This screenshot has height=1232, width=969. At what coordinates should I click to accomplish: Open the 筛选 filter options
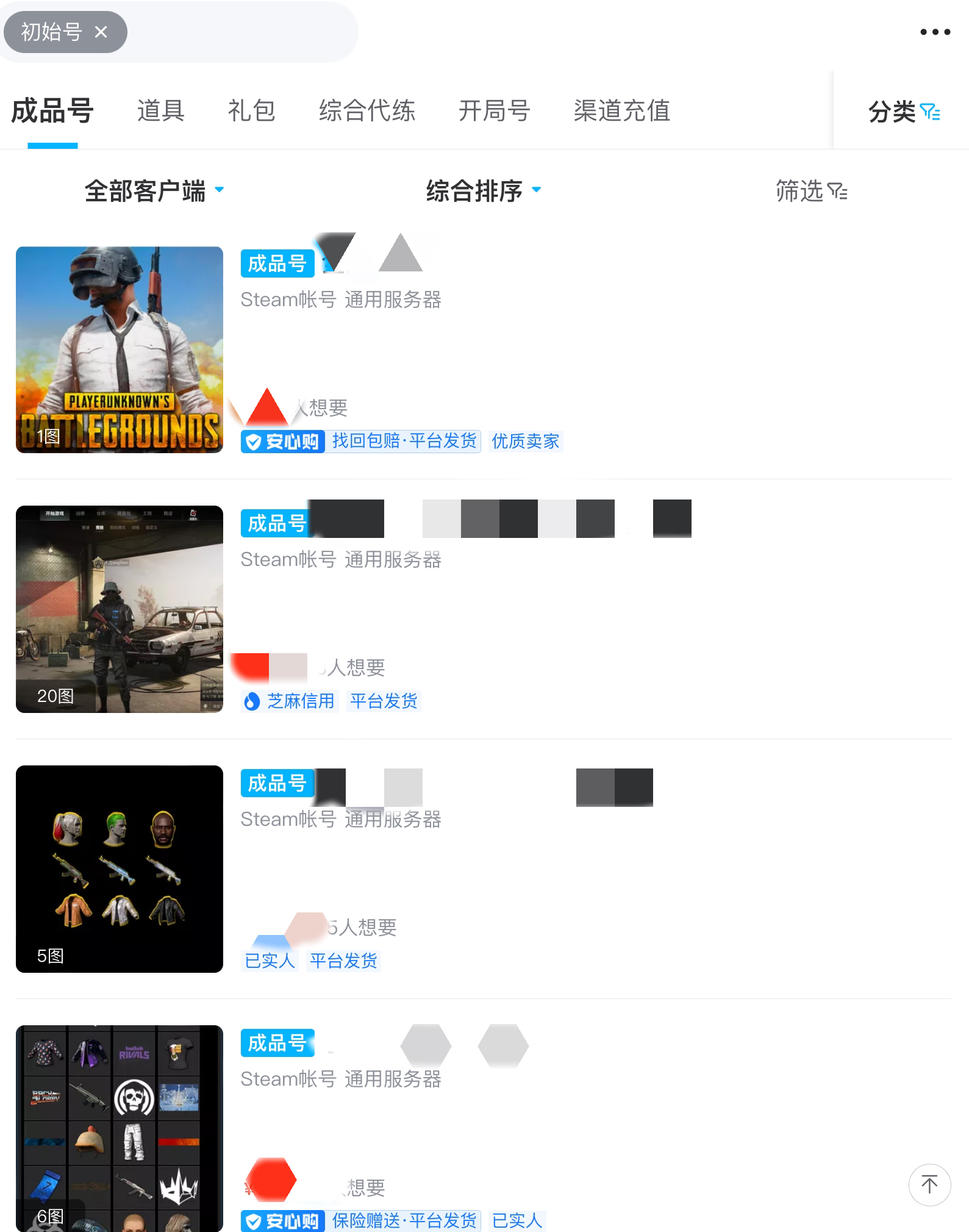(811, 192)
